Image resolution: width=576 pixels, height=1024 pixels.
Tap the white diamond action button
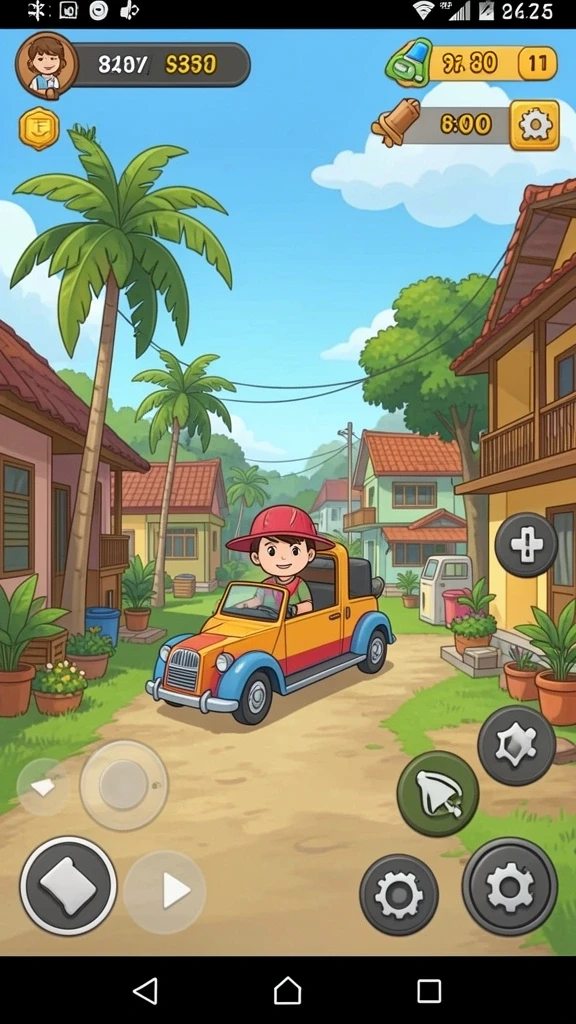pyautogui.click(x=68, y=886)
